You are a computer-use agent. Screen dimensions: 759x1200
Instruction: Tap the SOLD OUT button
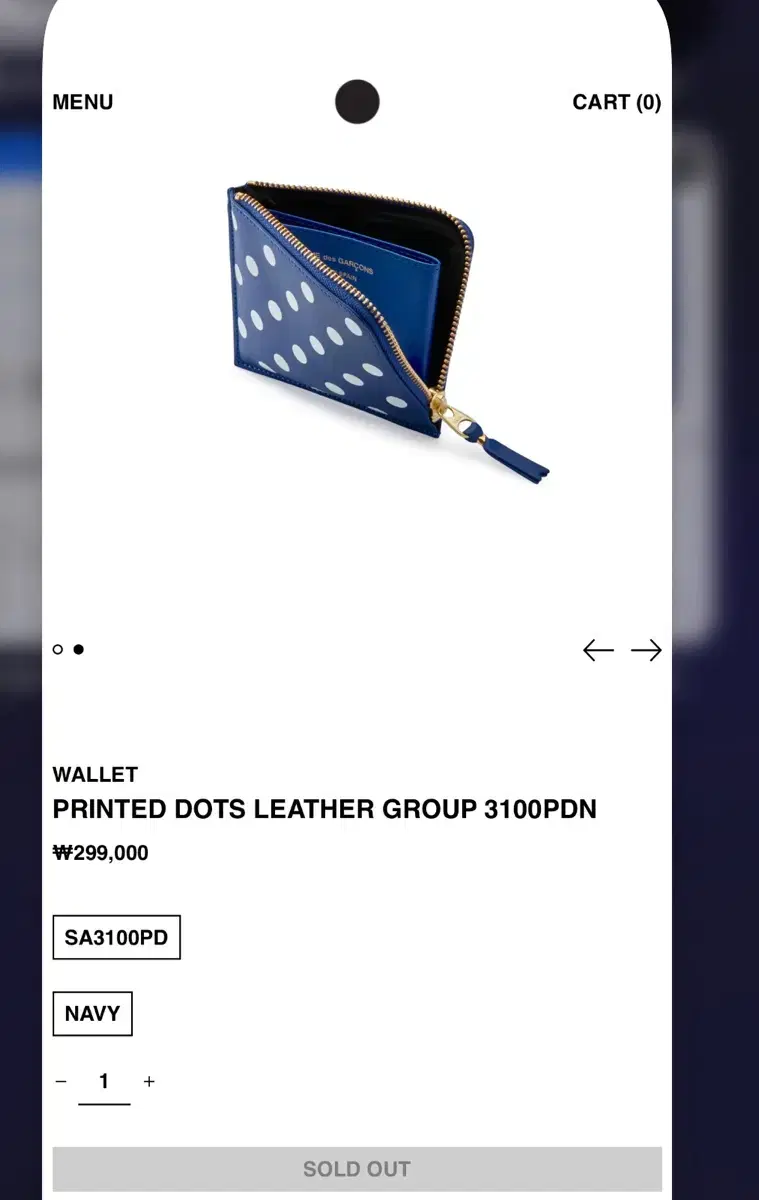(x=357, y=1169)
